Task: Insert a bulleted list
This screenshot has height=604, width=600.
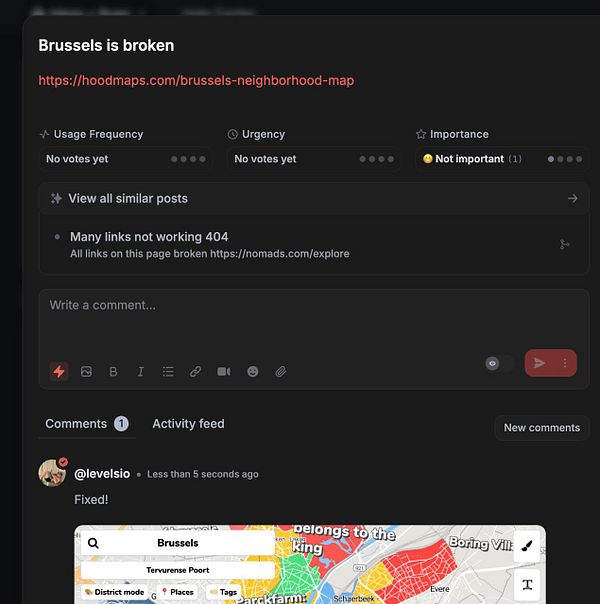Action: (168, 371)
